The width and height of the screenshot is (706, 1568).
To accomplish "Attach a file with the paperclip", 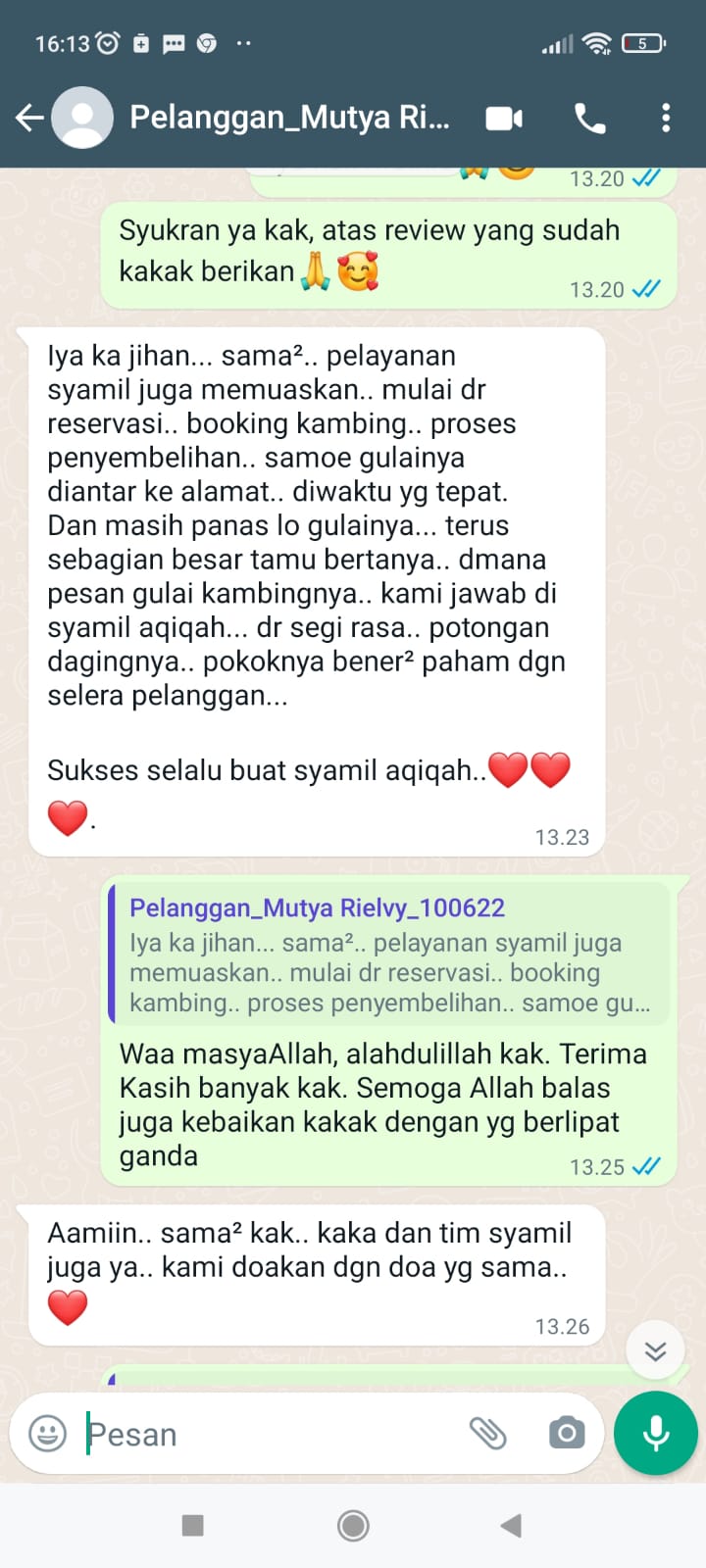I will [x=487, y=1434].
